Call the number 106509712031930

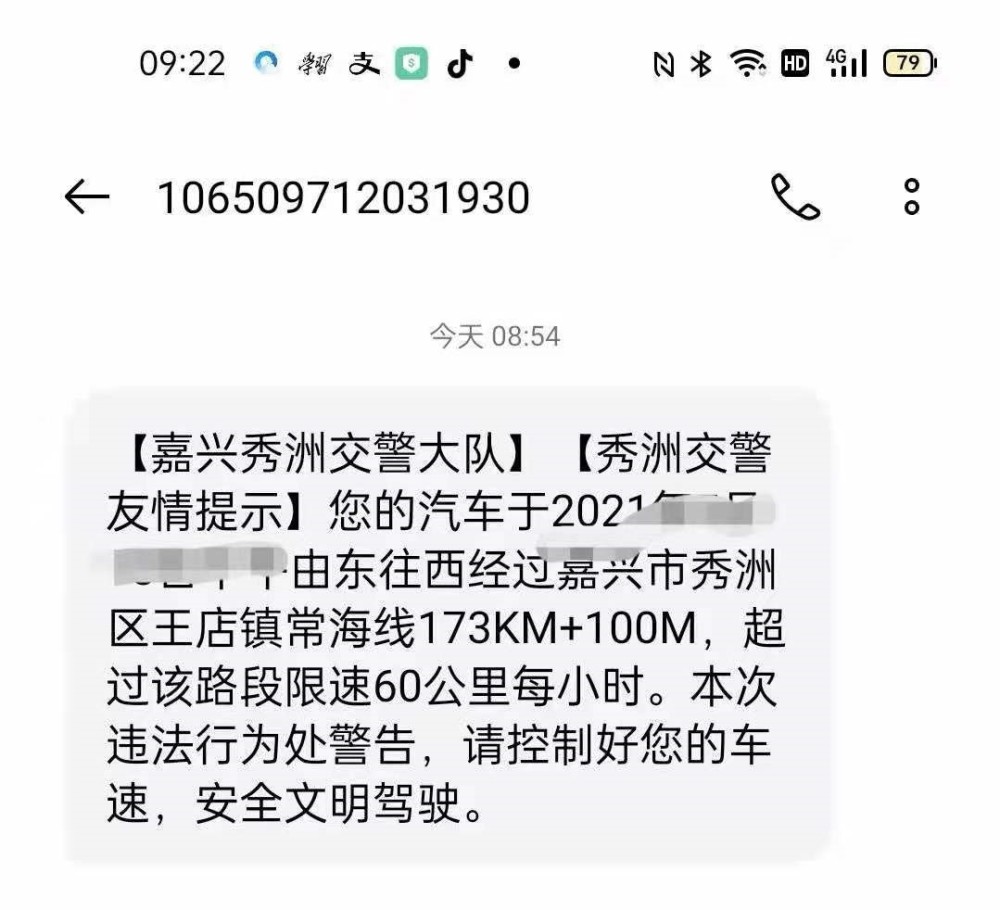coord(796,197)
